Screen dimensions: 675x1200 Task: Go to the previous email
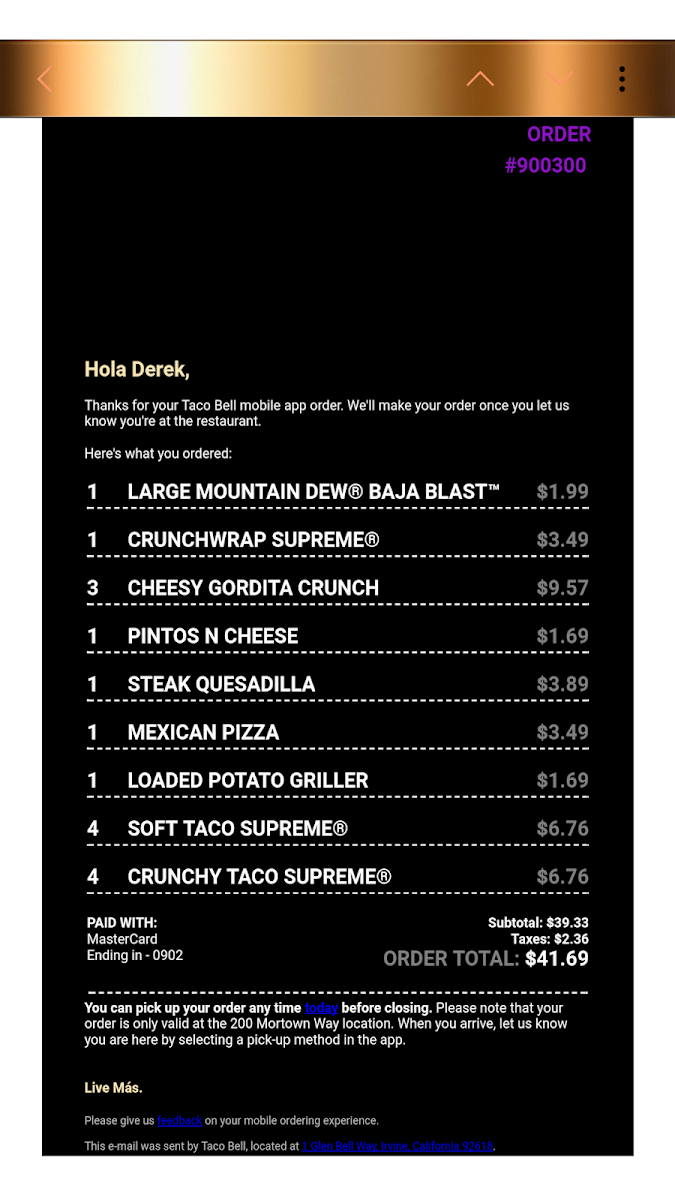[480, 79]
